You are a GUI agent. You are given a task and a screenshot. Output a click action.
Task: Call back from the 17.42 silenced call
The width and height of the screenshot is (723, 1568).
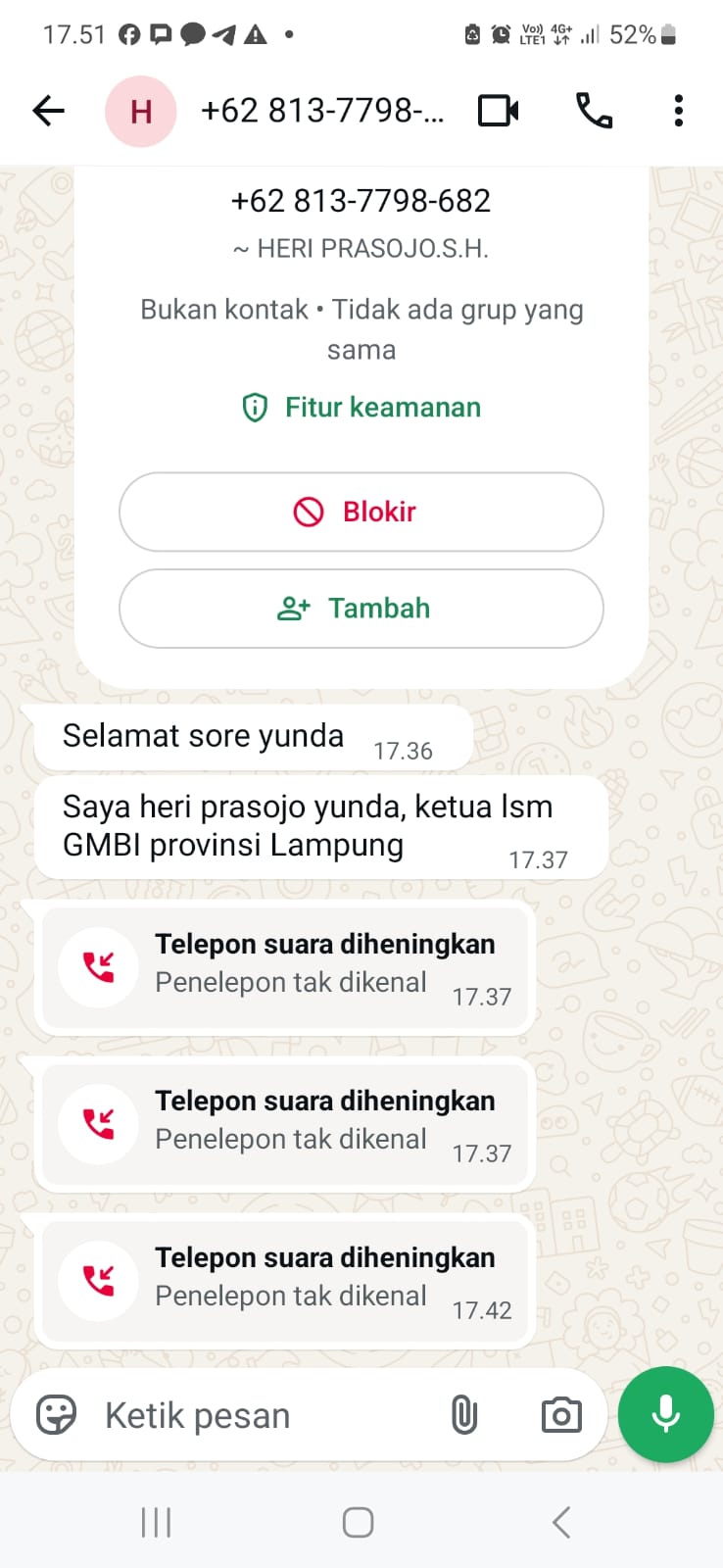(x=284, y=1281)
